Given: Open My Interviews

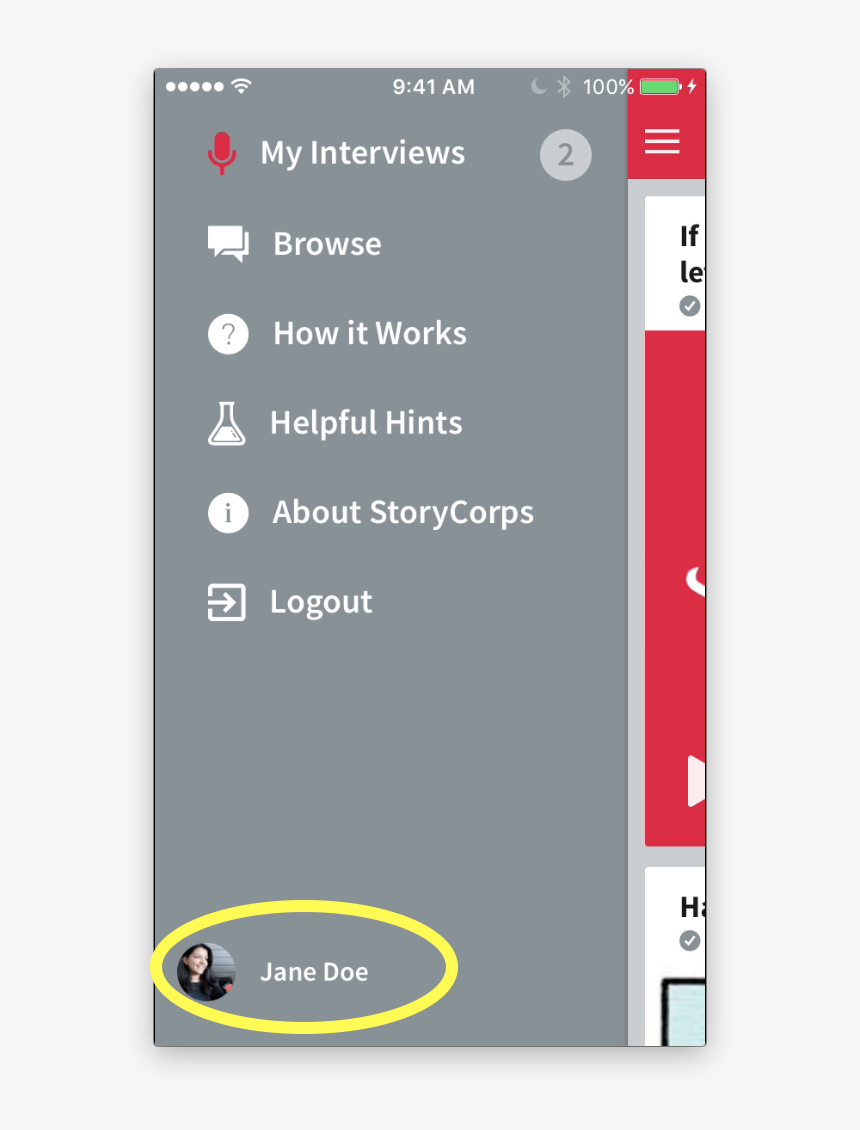Looking at the screenshot, I should 362,153.
